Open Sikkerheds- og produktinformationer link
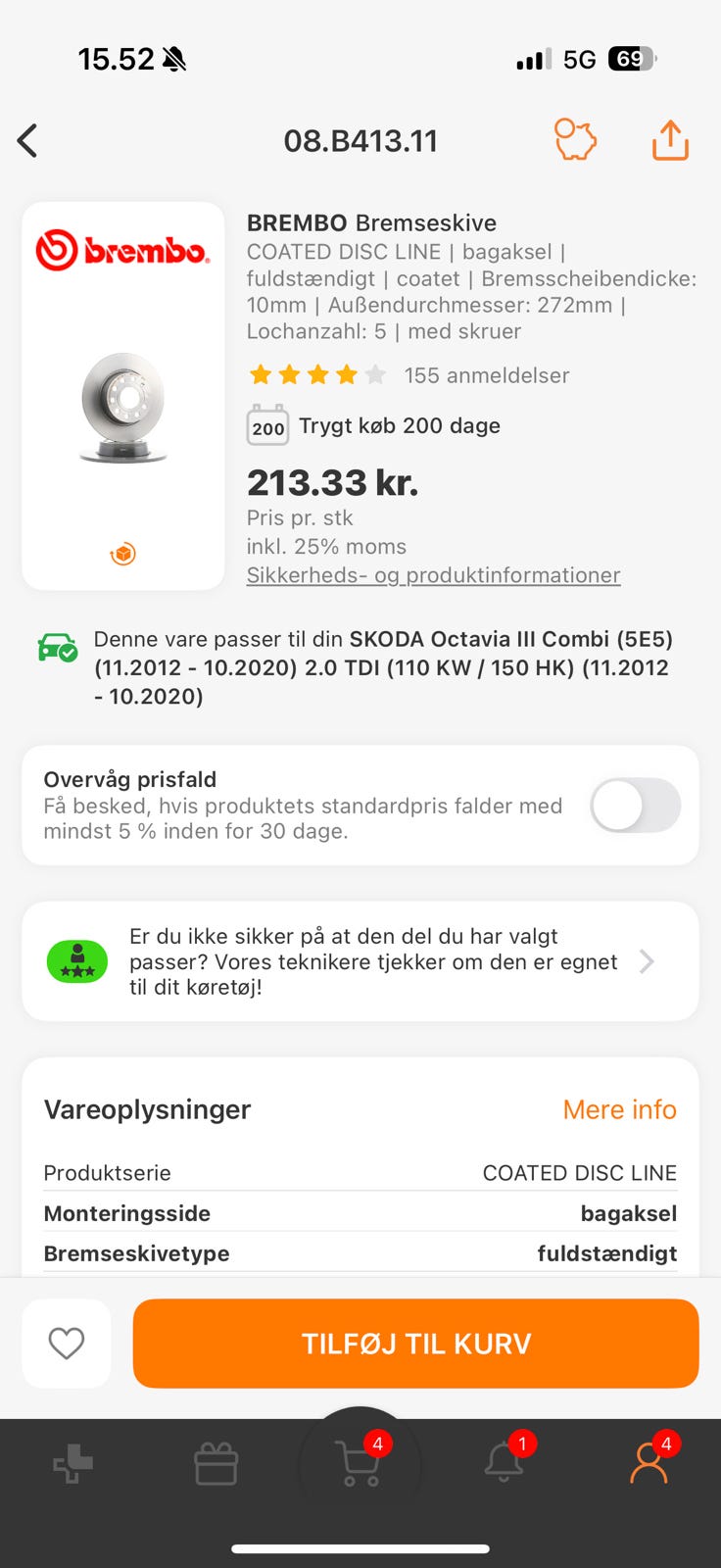 pyautogui.click(x=433, y=575)
